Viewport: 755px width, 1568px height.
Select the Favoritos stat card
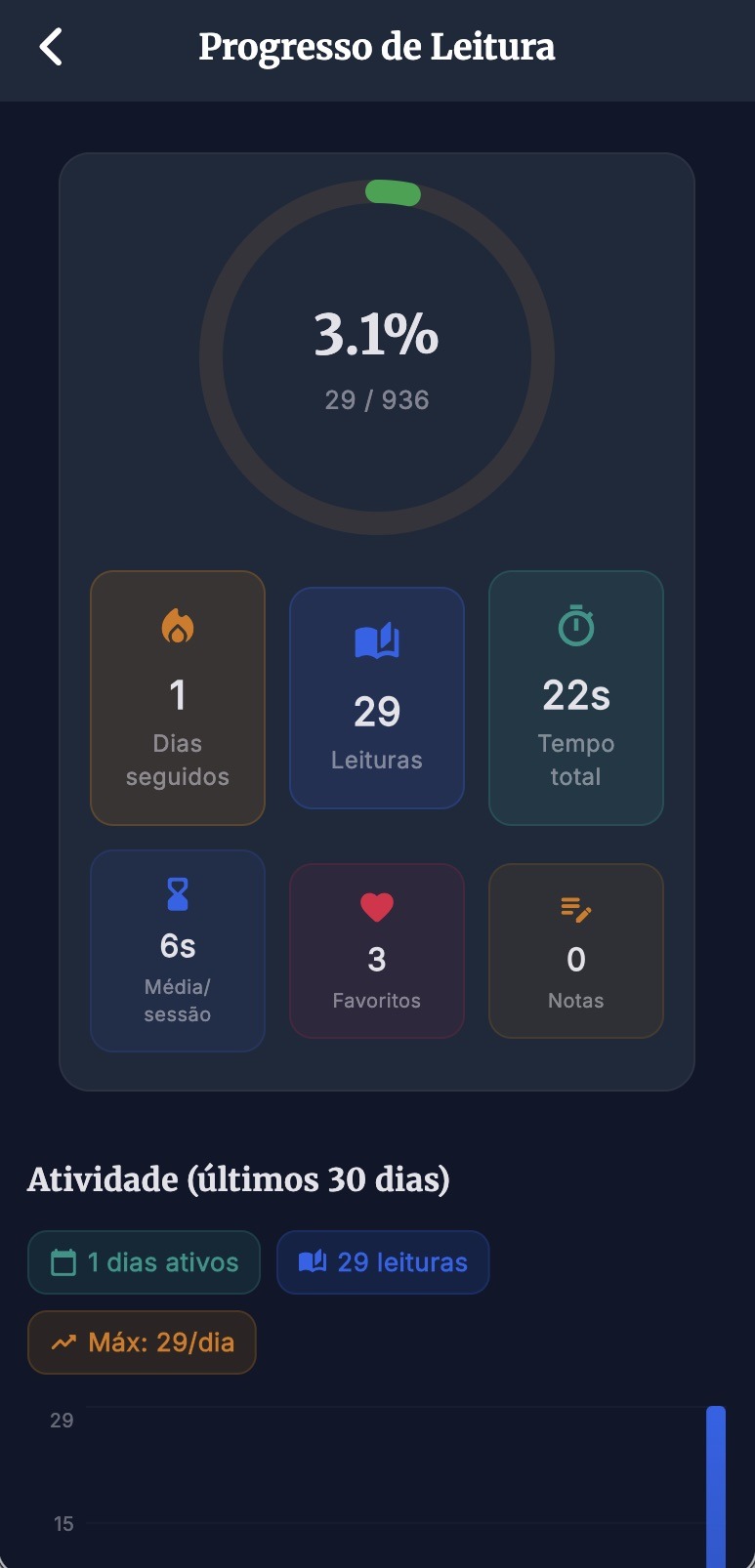click(x=376, y=950)
